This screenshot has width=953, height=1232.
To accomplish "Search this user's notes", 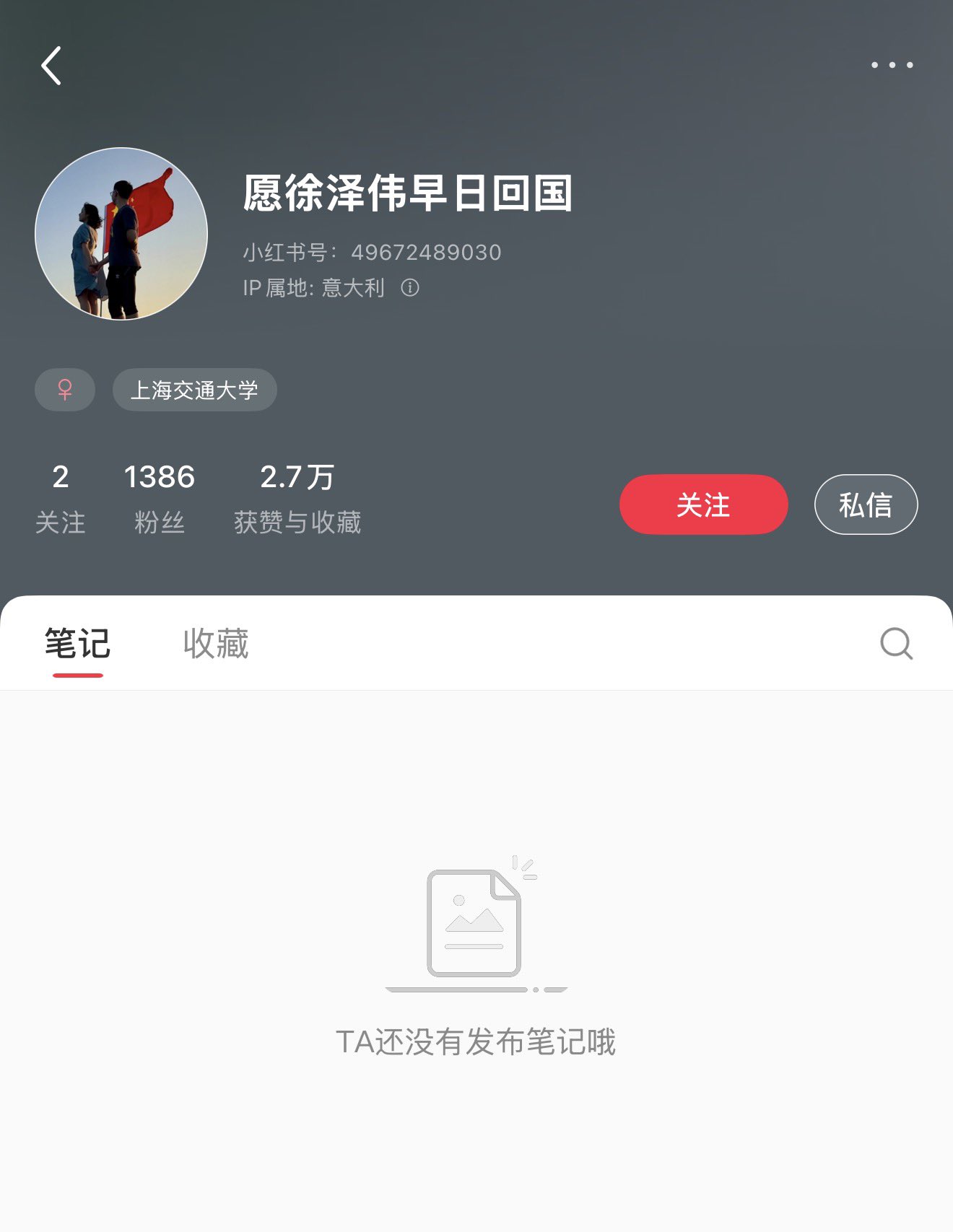I will click(896, 643).
